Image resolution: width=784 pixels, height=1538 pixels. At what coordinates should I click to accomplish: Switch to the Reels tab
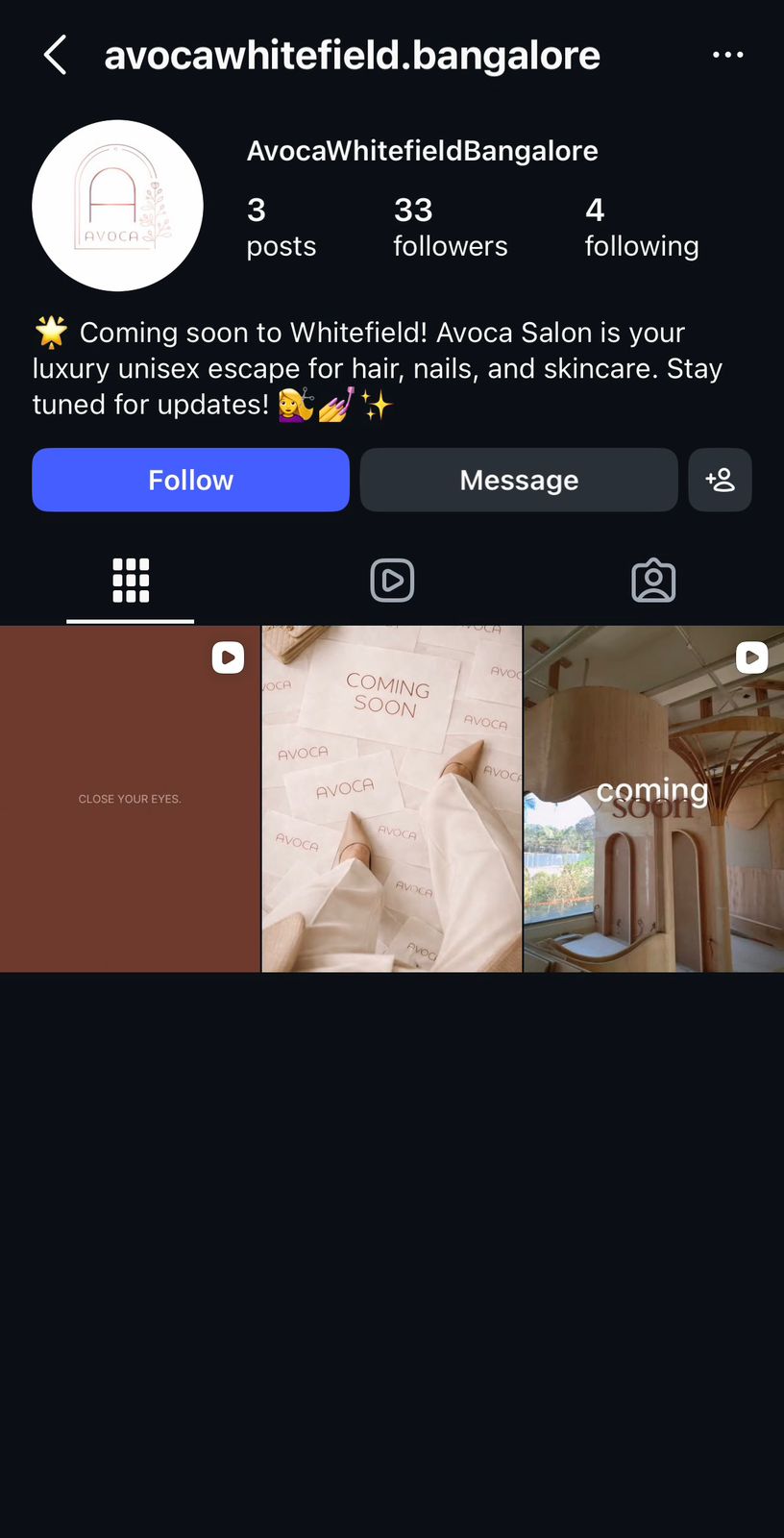click(392, 581)
